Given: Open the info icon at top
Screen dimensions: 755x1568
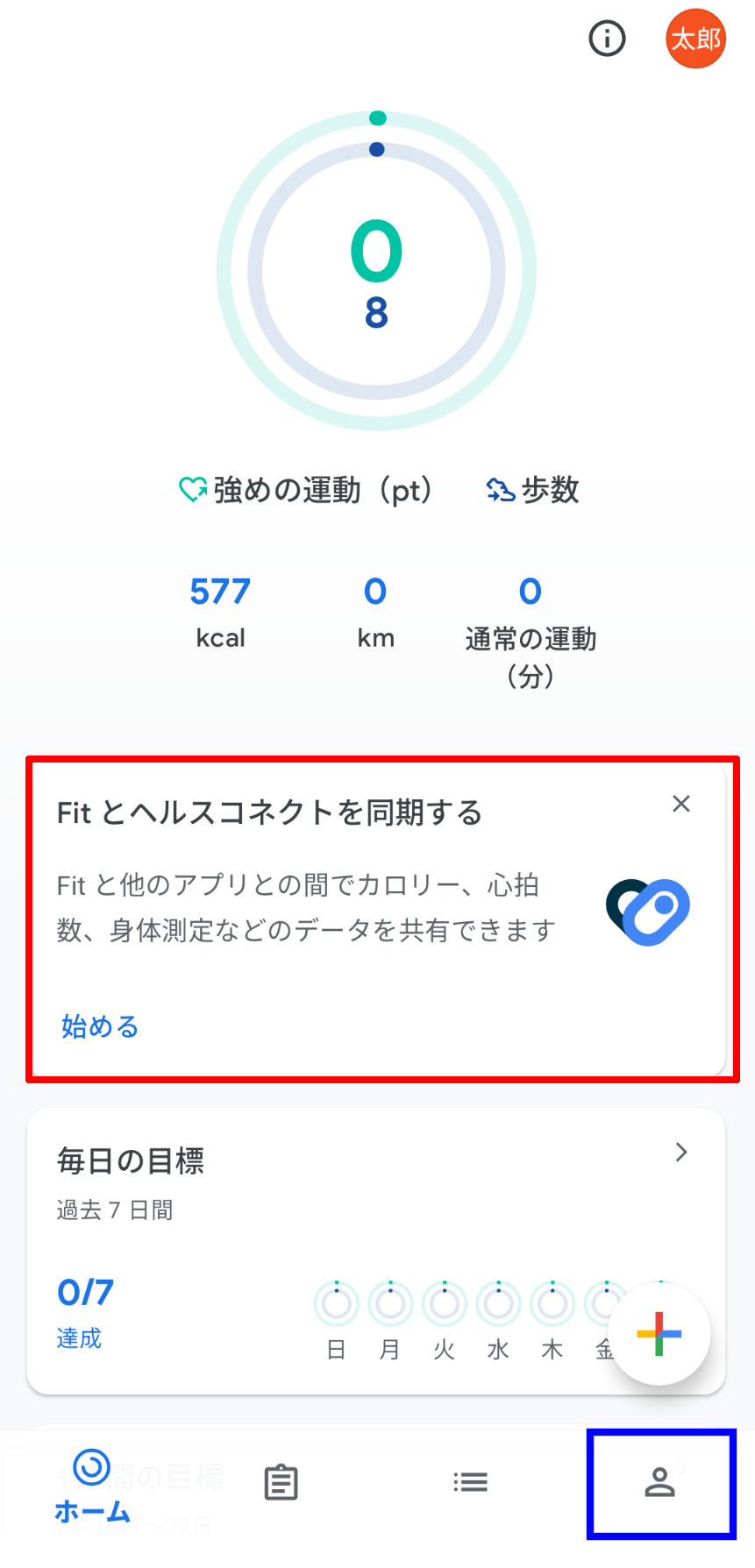Looking at the screenshot, I should [607, 39].
